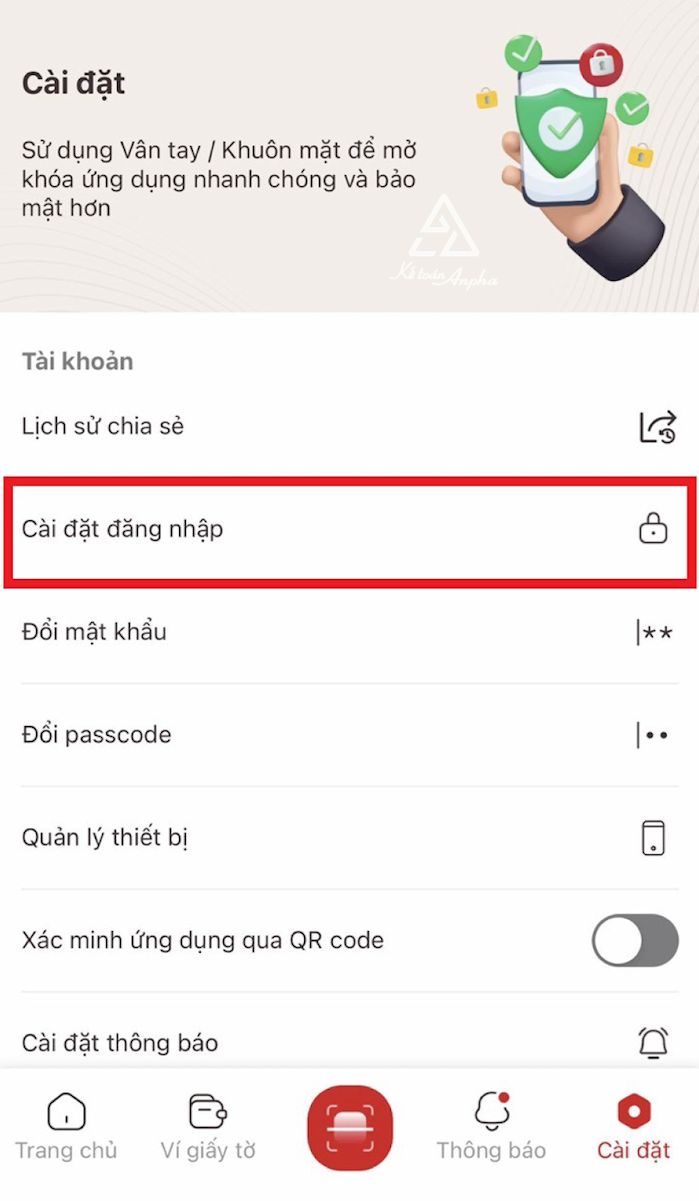Image resolution: width=699 pixels, height=1201 pixels.
Task: Toggle Xác minh ứng dụng qua QR code
Action: coord(634,940)
